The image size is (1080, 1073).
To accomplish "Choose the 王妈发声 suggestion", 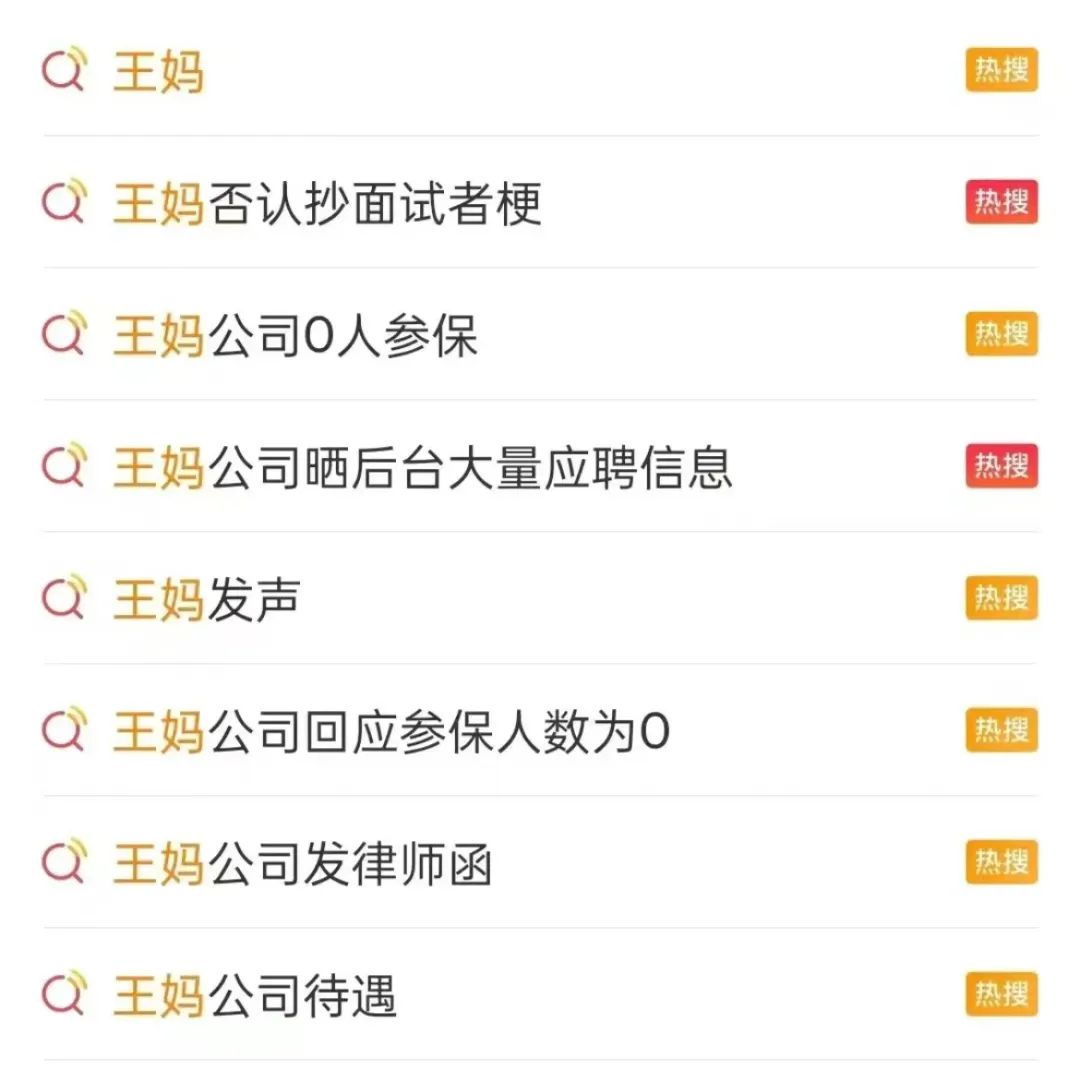I will pos(206,600).
